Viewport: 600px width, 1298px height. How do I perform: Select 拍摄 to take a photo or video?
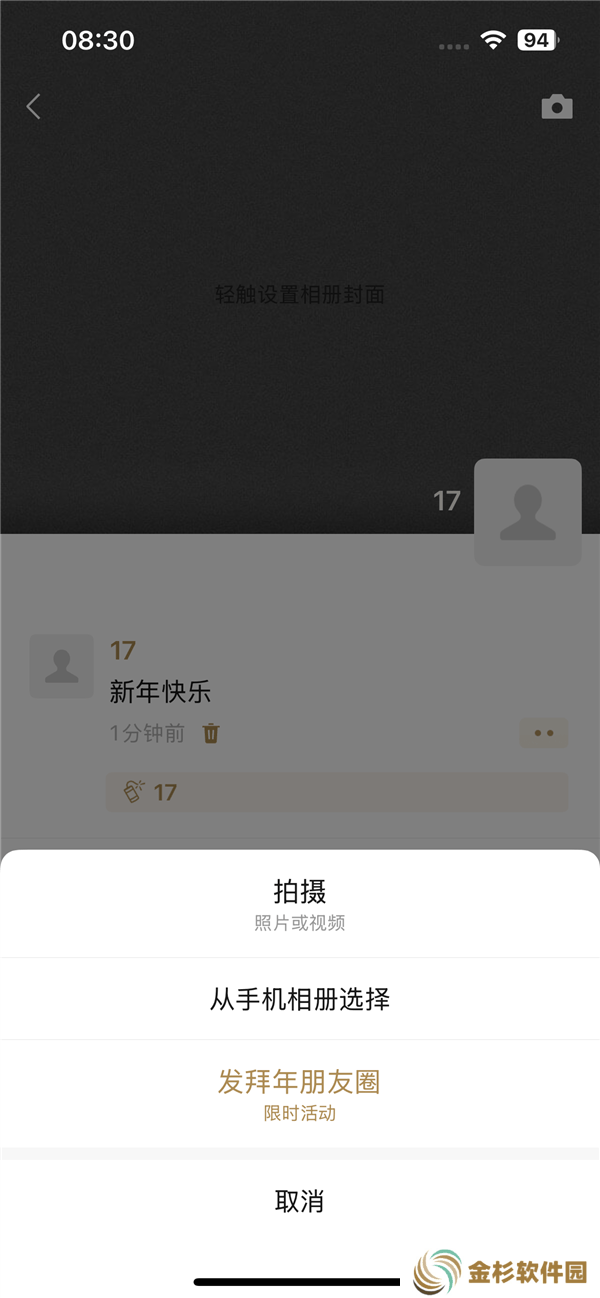(300, 904)
